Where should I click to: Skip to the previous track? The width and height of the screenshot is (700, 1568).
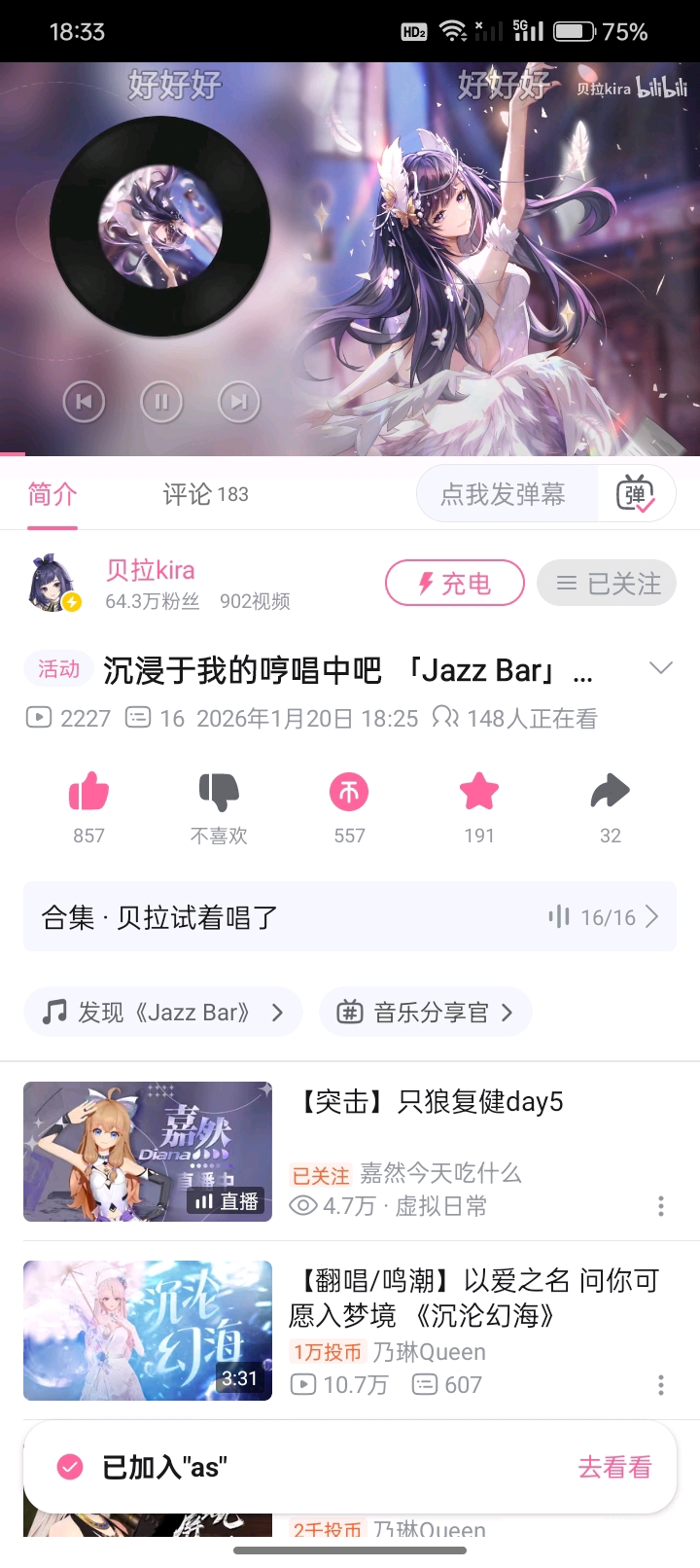pos(84,401)
